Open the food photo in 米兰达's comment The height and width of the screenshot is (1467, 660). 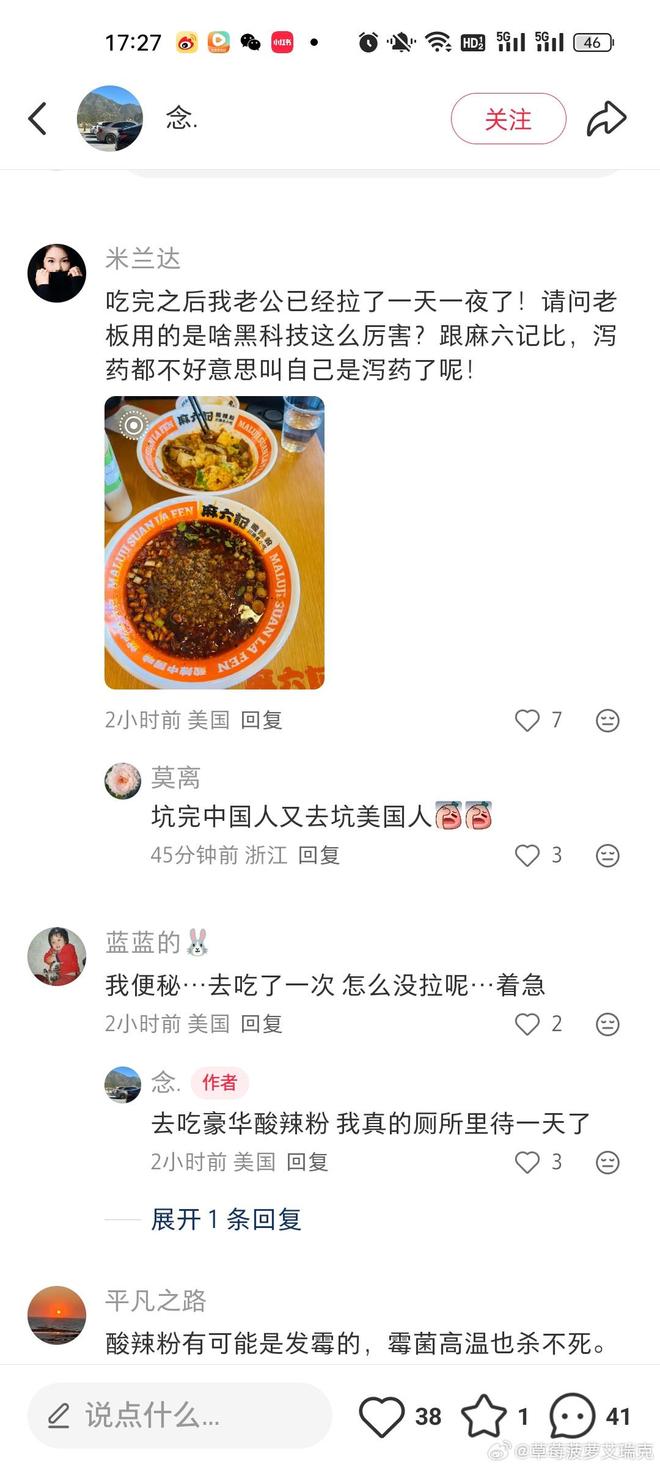214,543
